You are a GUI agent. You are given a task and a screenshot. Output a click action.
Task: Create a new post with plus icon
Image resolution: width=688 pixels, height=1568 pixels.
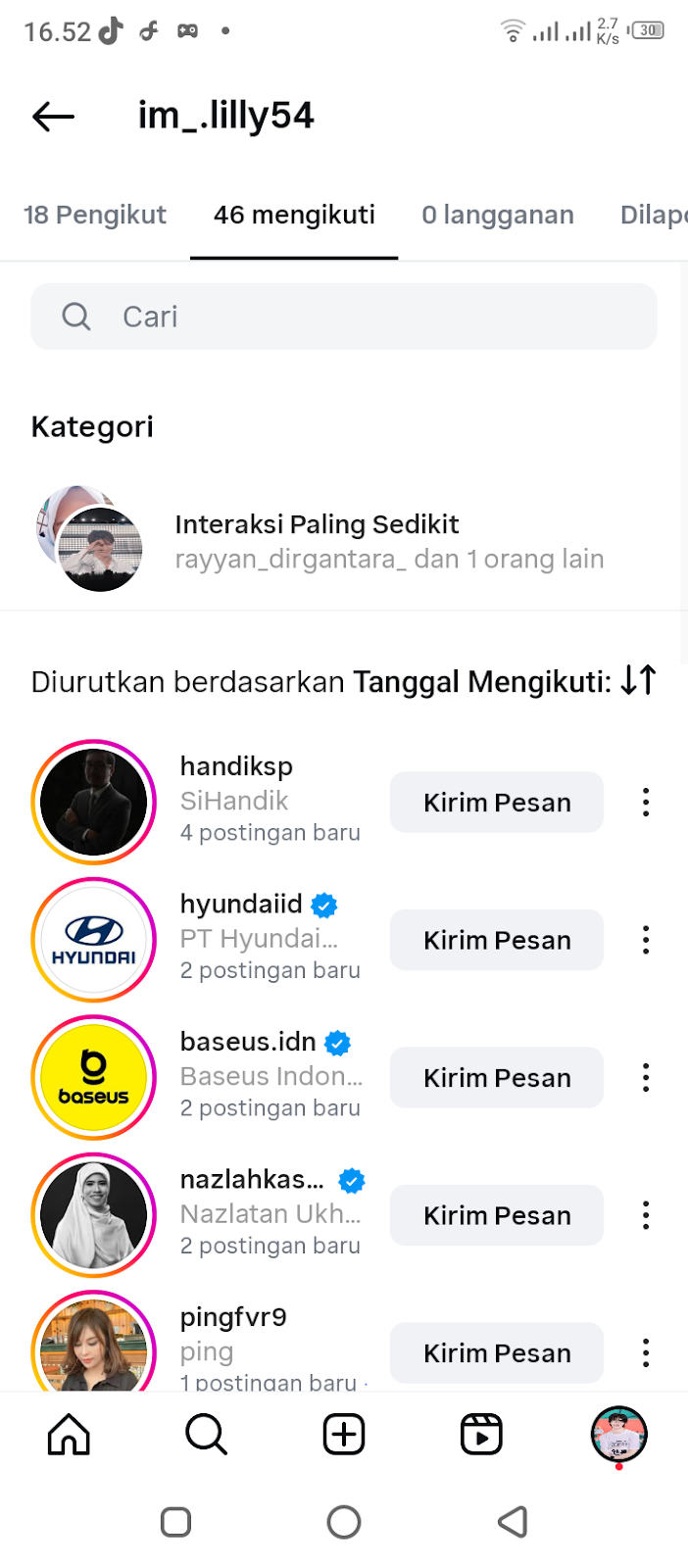(x=344, y=1435)
